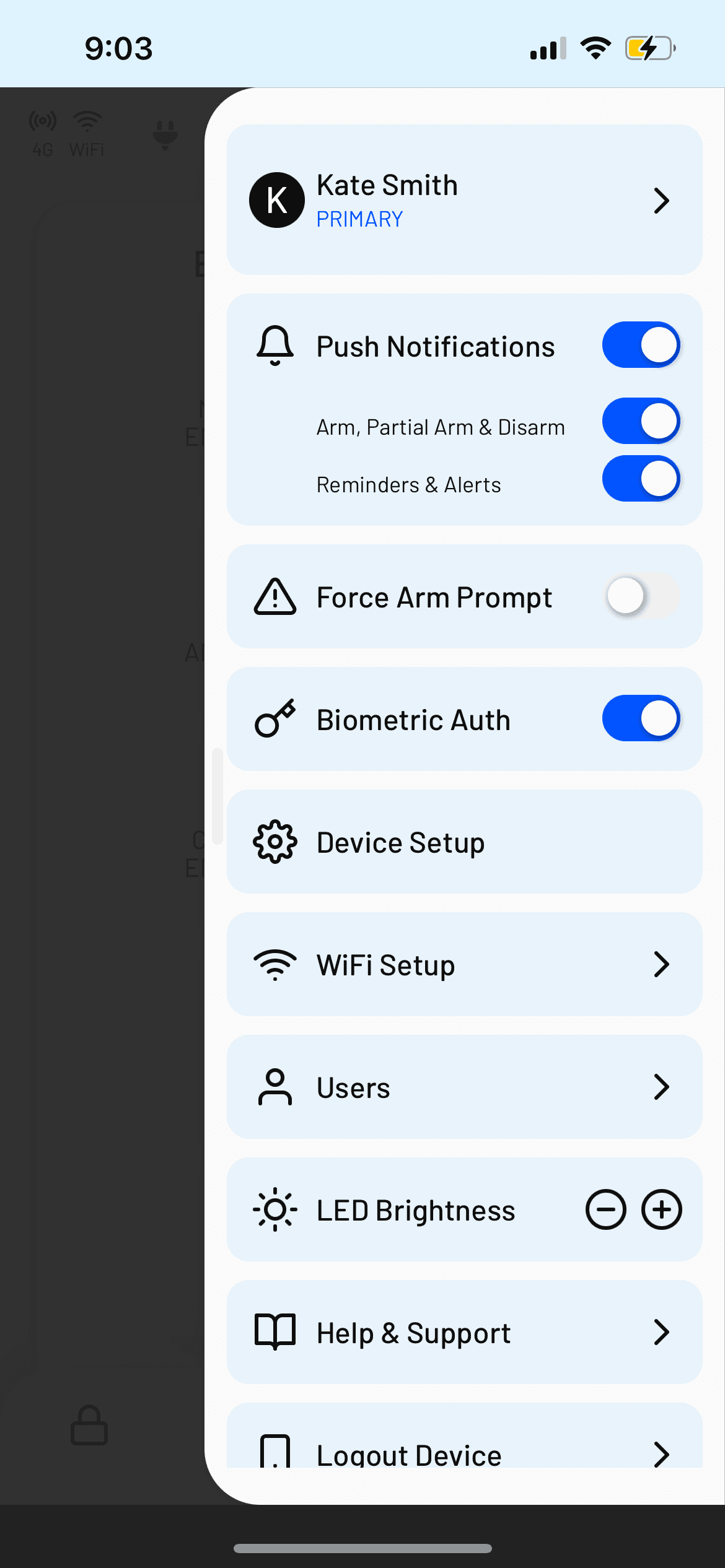Disable Push Notifications
The height and width of the screenshot is (1568, 725).
point(641,345)
